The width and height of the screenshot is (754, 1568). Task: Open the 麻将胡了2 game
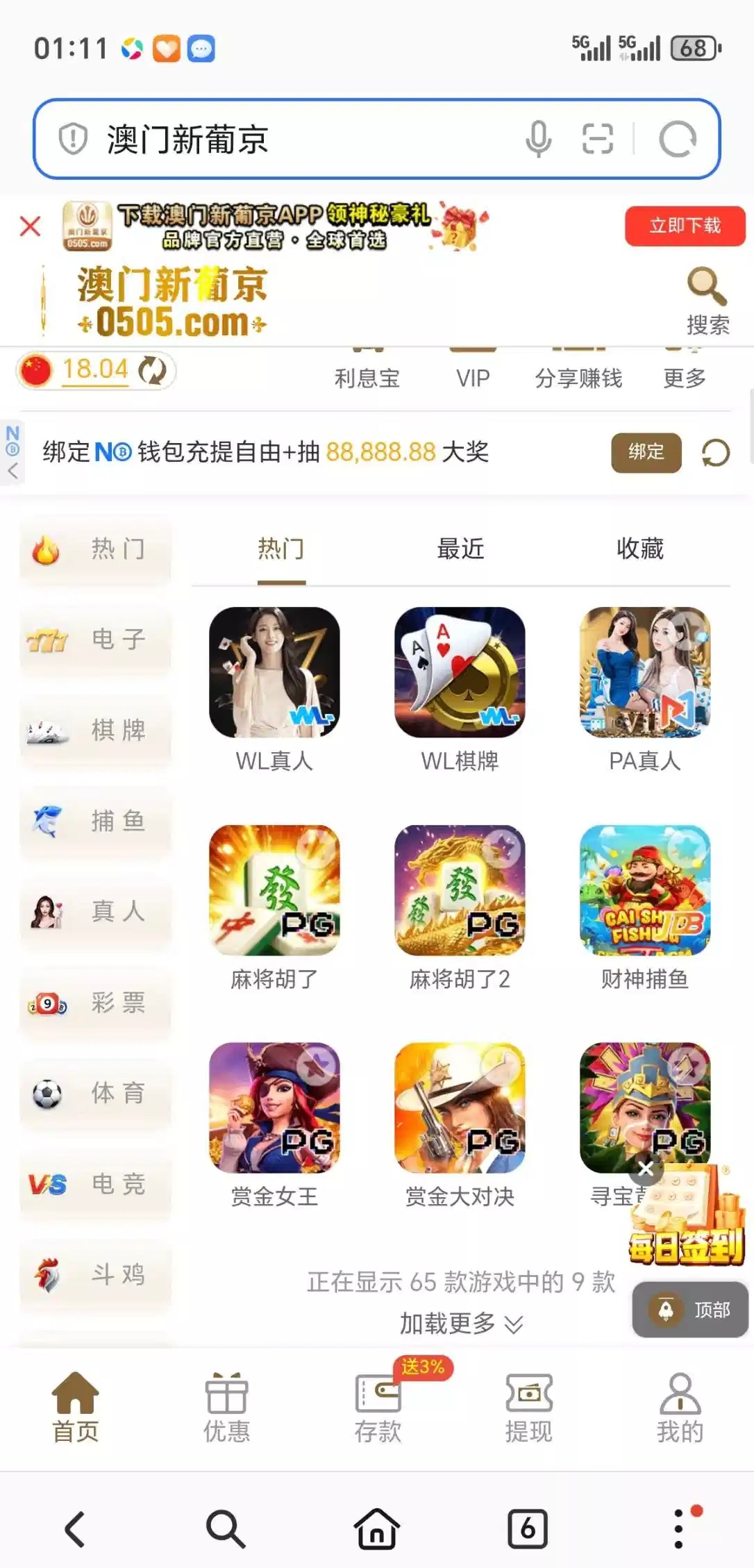(x=460, y=890)
